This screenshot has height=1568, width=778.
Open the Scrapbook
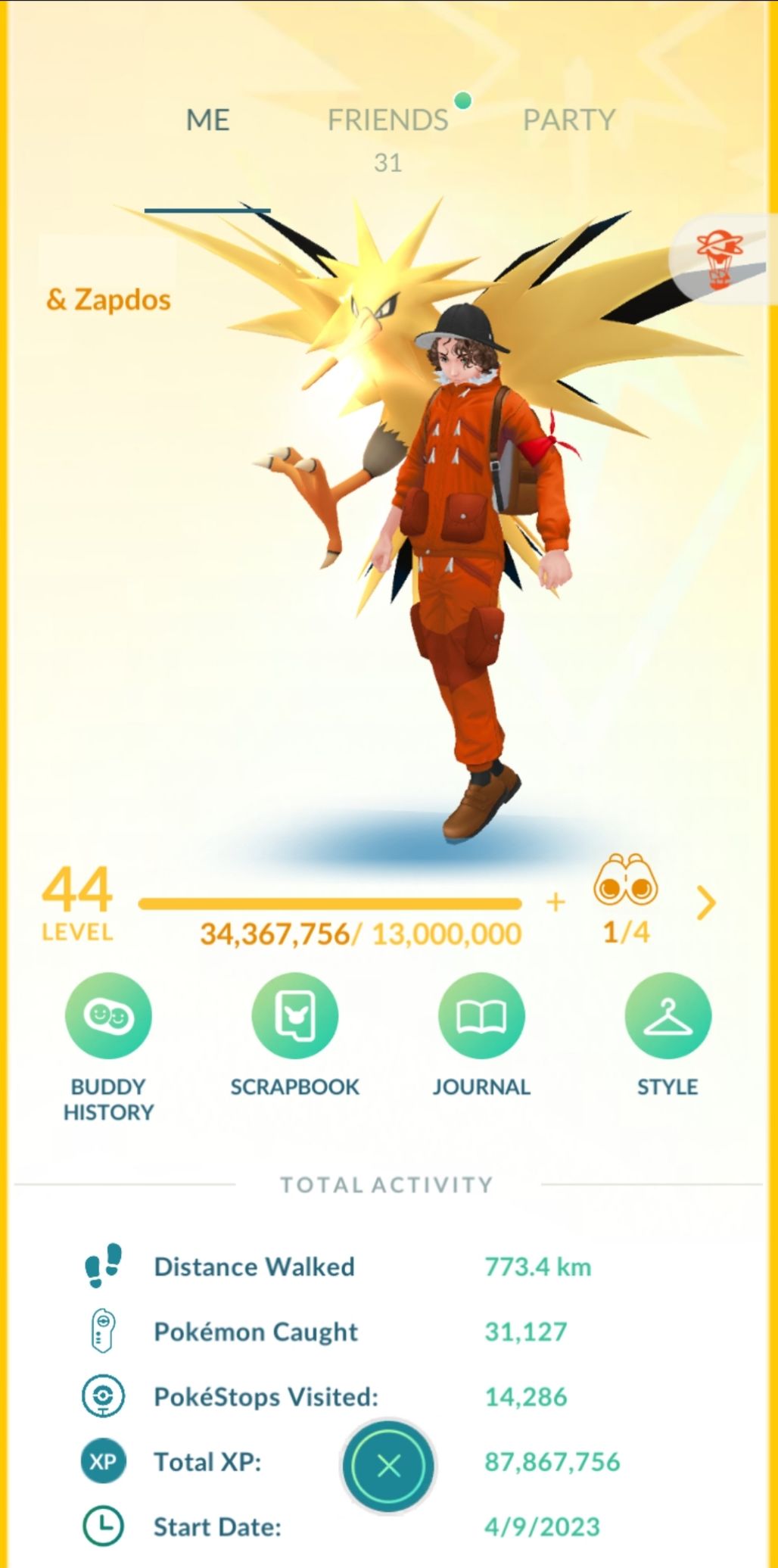[x=294, y=1016]
